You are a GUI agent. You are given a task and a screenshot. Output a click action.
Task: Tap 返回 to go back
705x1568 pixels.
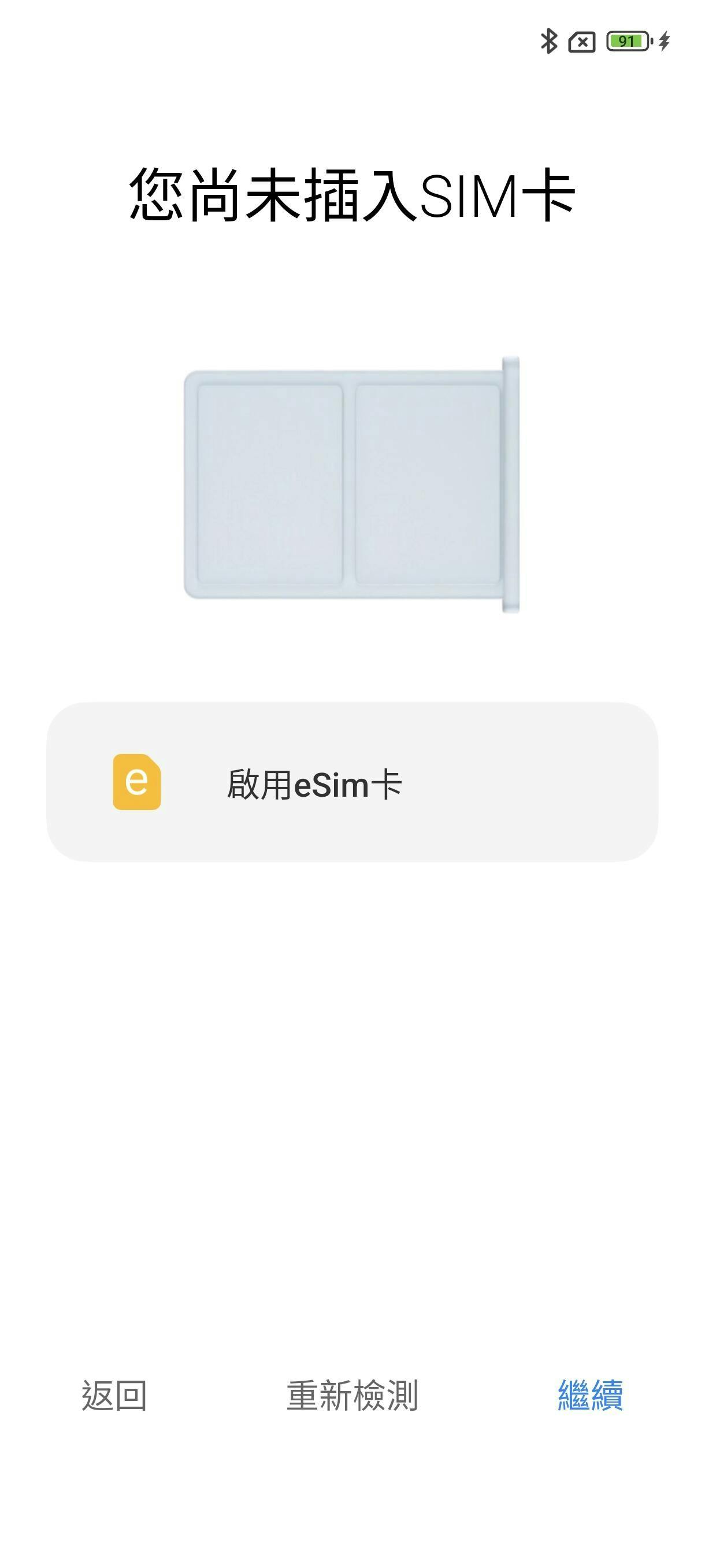point(114,1395)
